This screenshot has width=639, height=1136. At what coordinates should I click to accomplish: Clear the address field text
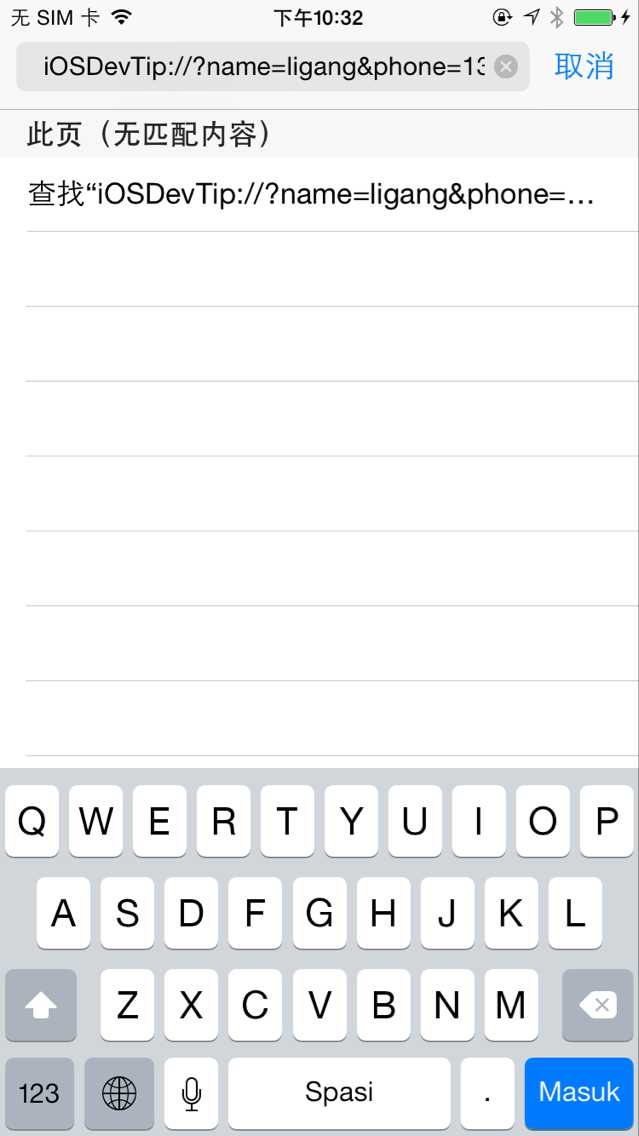pyautogui.click(x=507, y=67)
